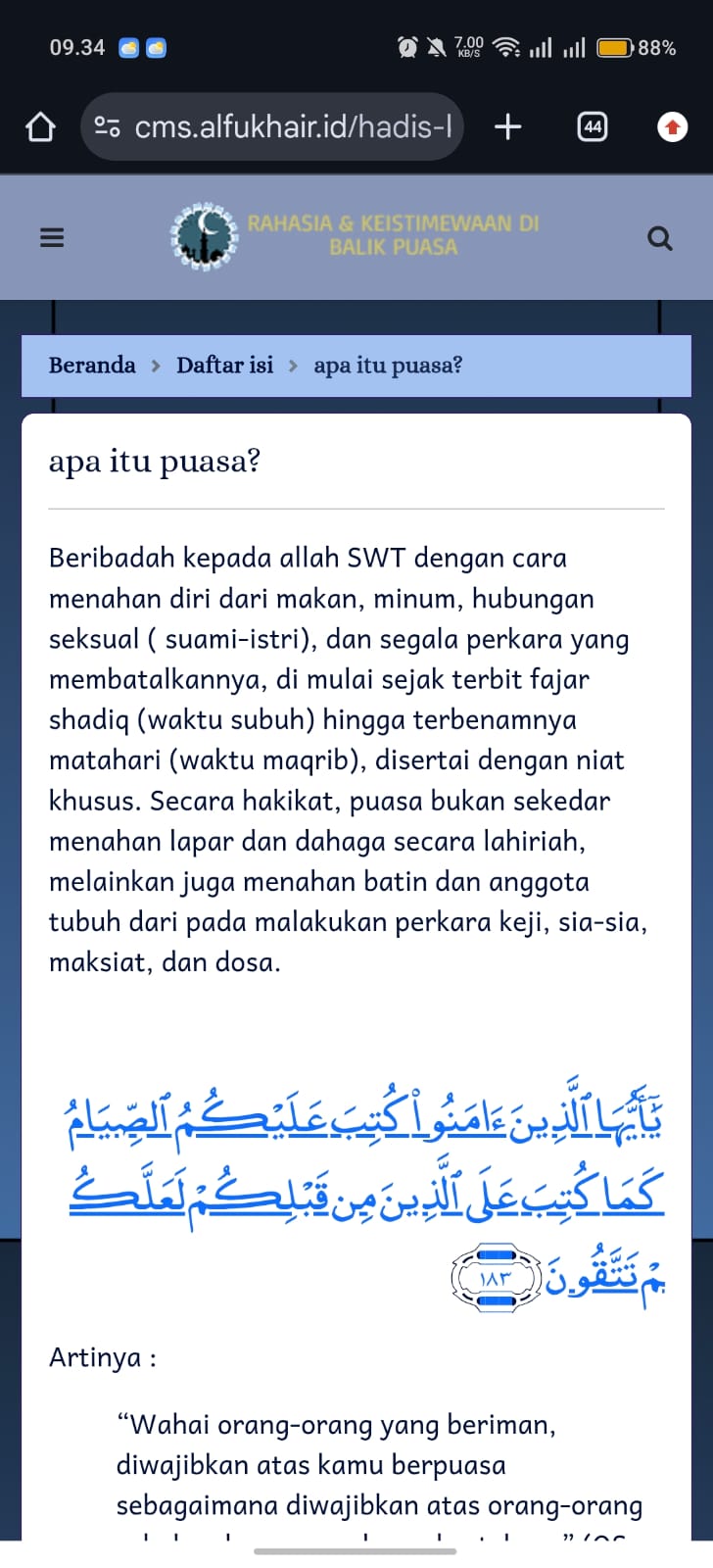Open the site search icon
This screenshot has height=1568, width=713.
coord(660,237)
